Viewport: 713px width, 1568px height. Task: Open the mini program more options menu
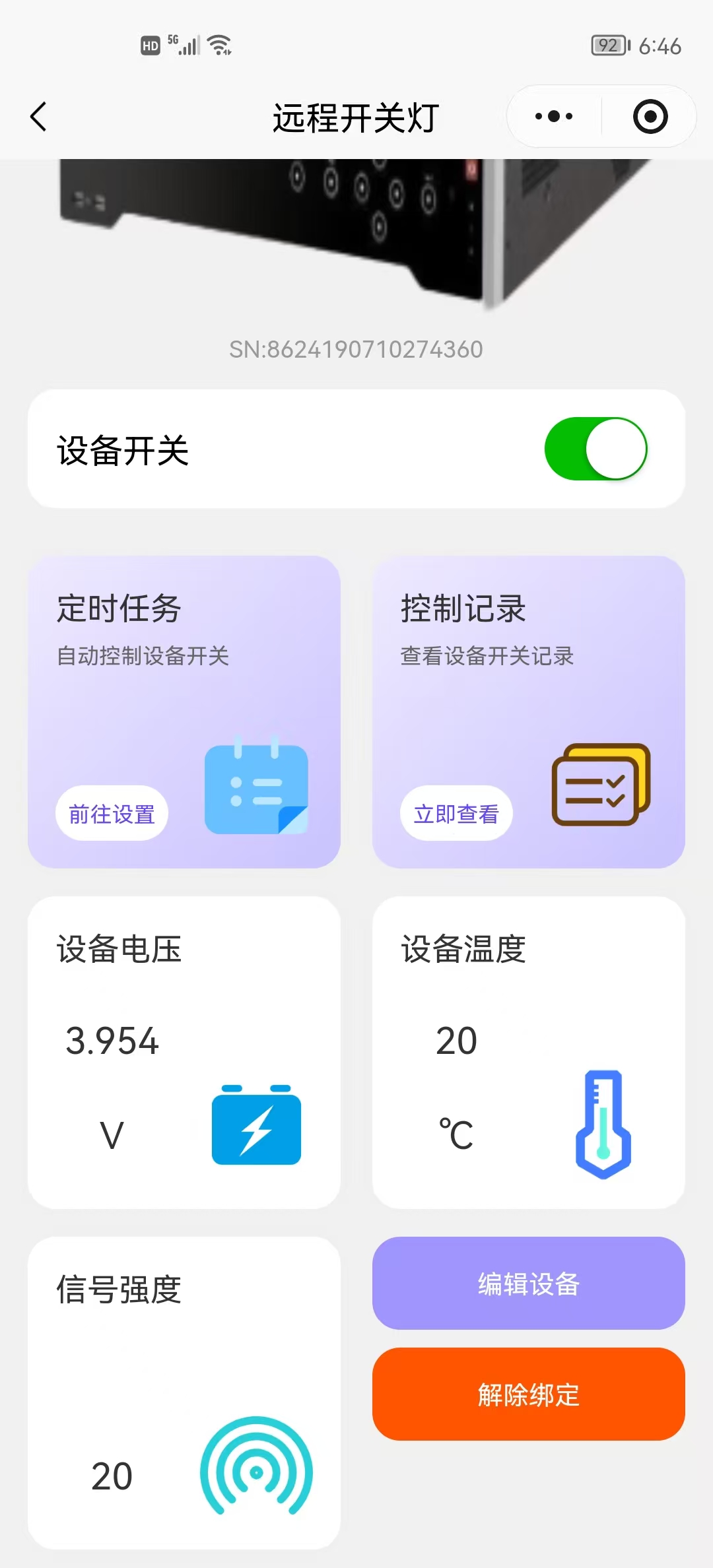(x=554, y=117)
